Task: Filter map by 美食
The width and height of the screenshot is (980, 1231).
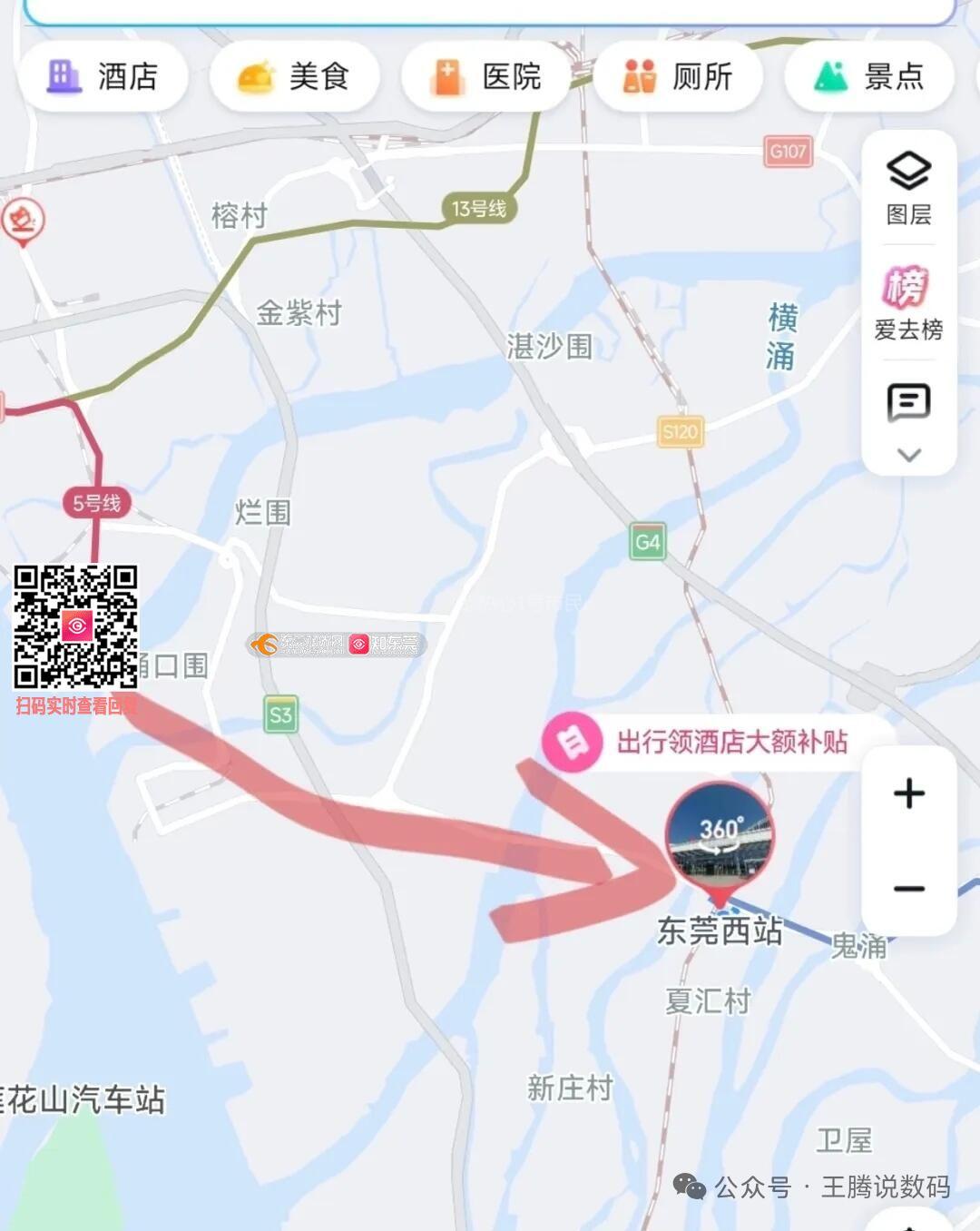Action: 294,76
